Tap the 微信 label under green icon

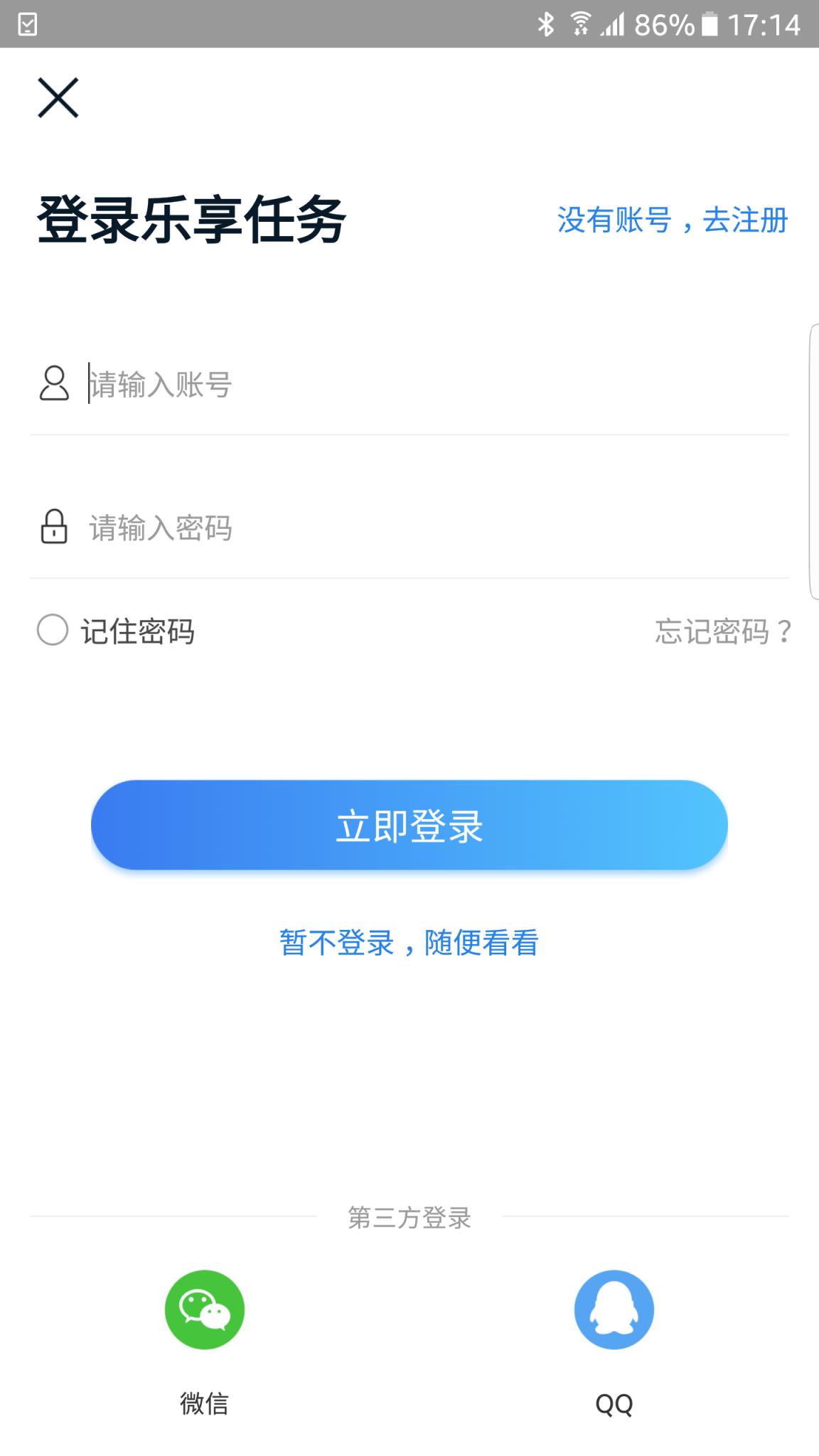pyautogui.click(x=205, y=1402)
